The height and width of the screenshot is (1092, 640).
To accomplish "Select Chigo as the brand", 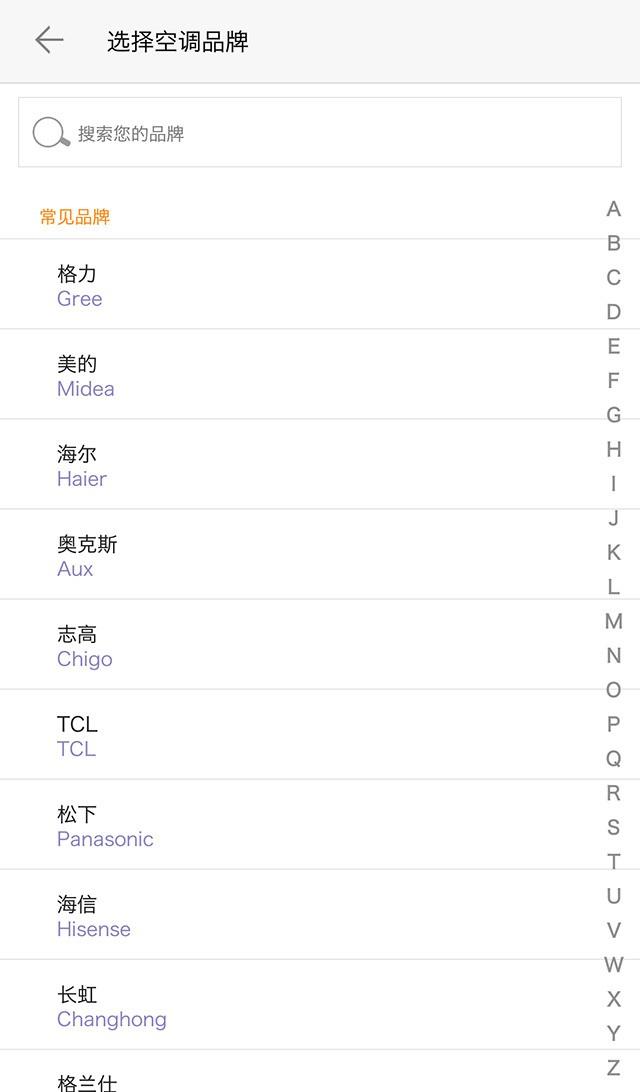I will [x=290, y=645].
